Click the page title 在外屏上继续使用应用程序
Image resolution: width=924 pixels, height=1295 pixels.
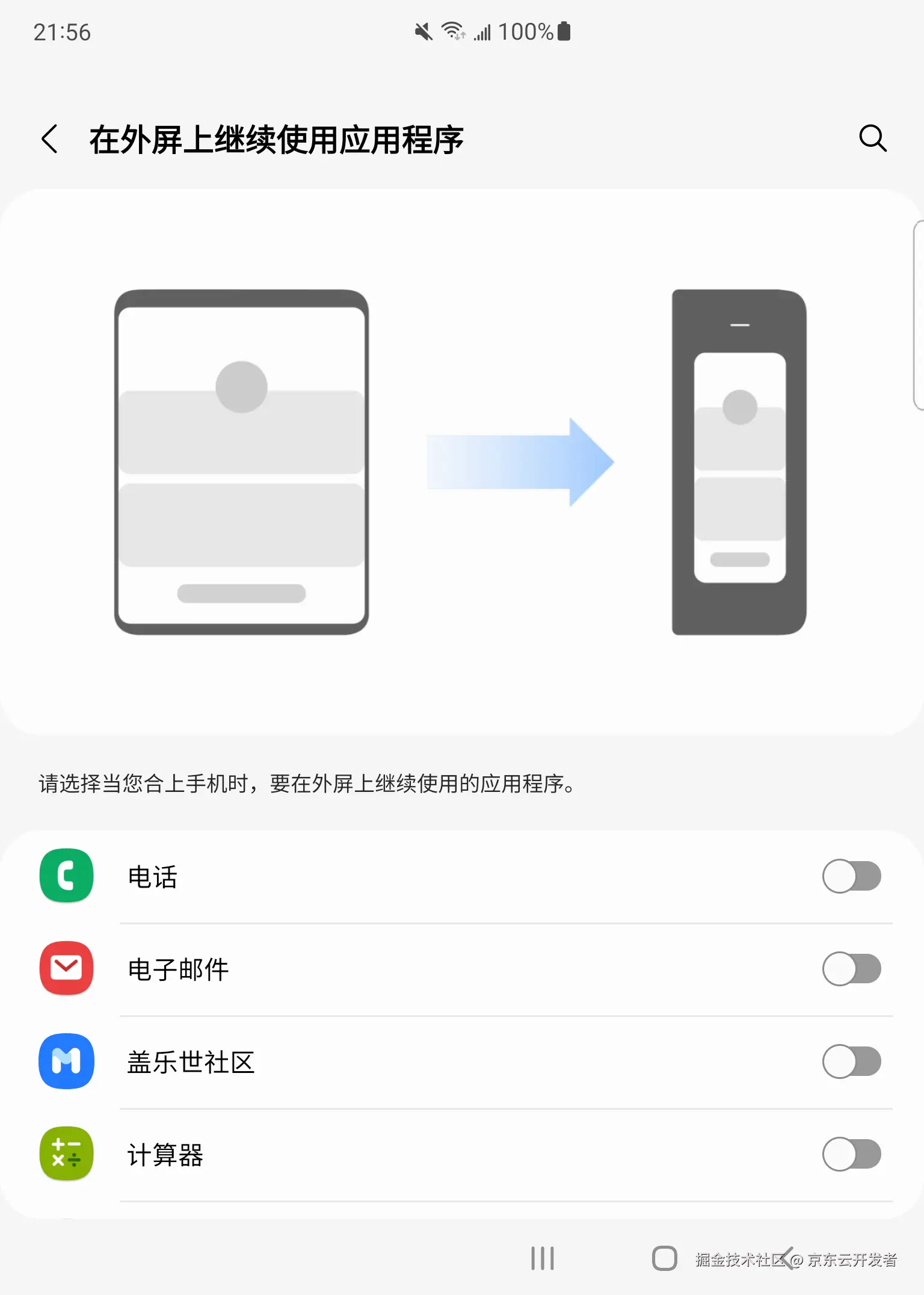[x=277, y=140]
